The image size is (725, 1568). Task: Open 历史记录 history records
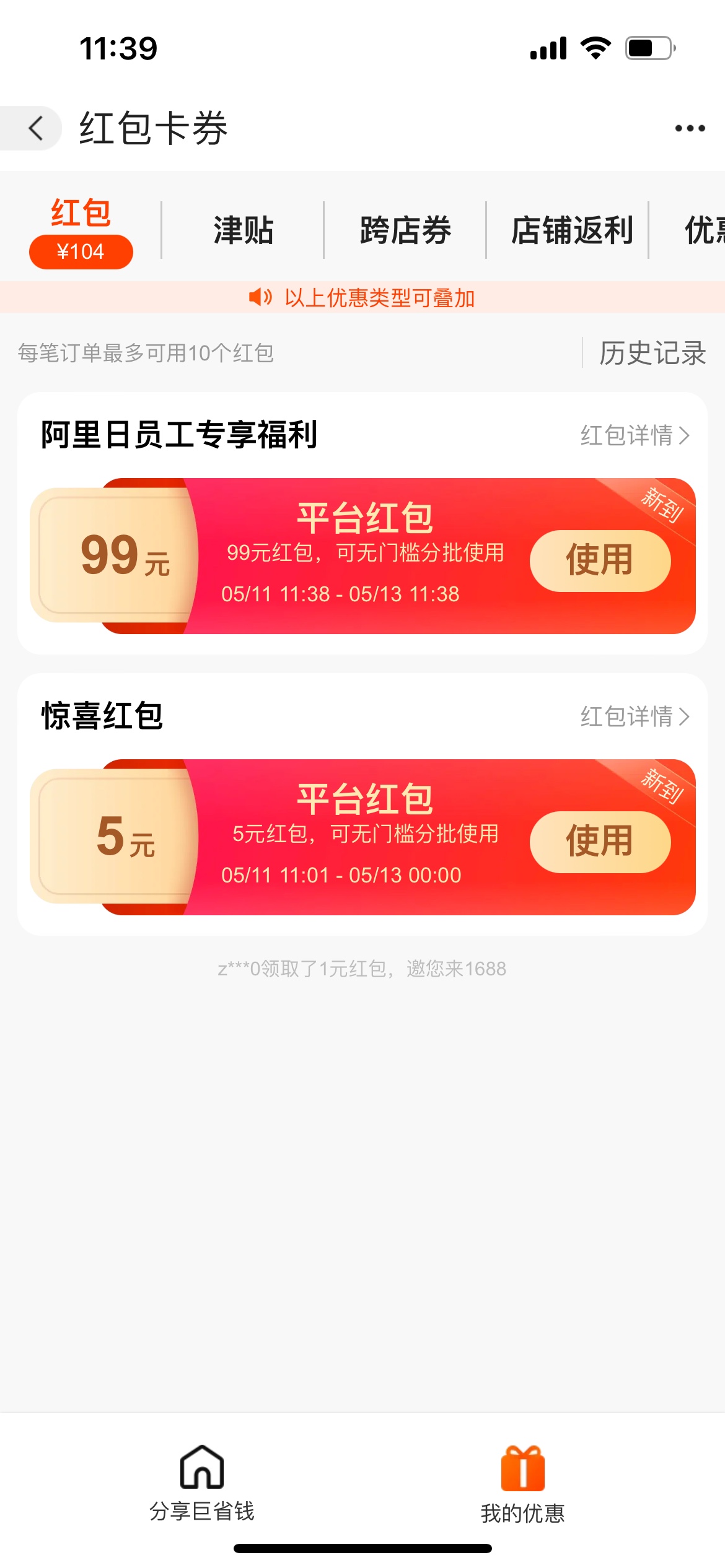[x=652, y=353]
